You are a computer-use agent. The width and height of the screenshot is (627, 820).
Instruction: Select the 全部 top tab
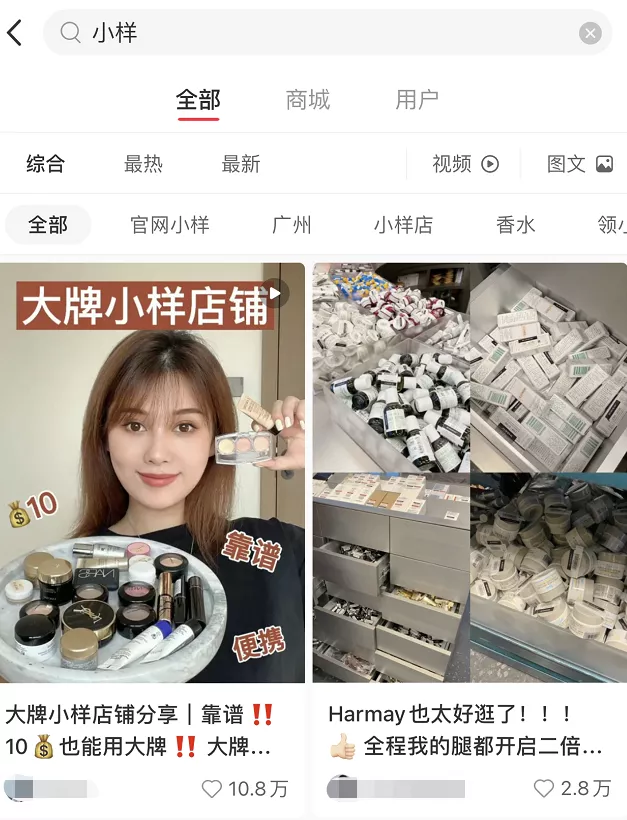(198, 100)
